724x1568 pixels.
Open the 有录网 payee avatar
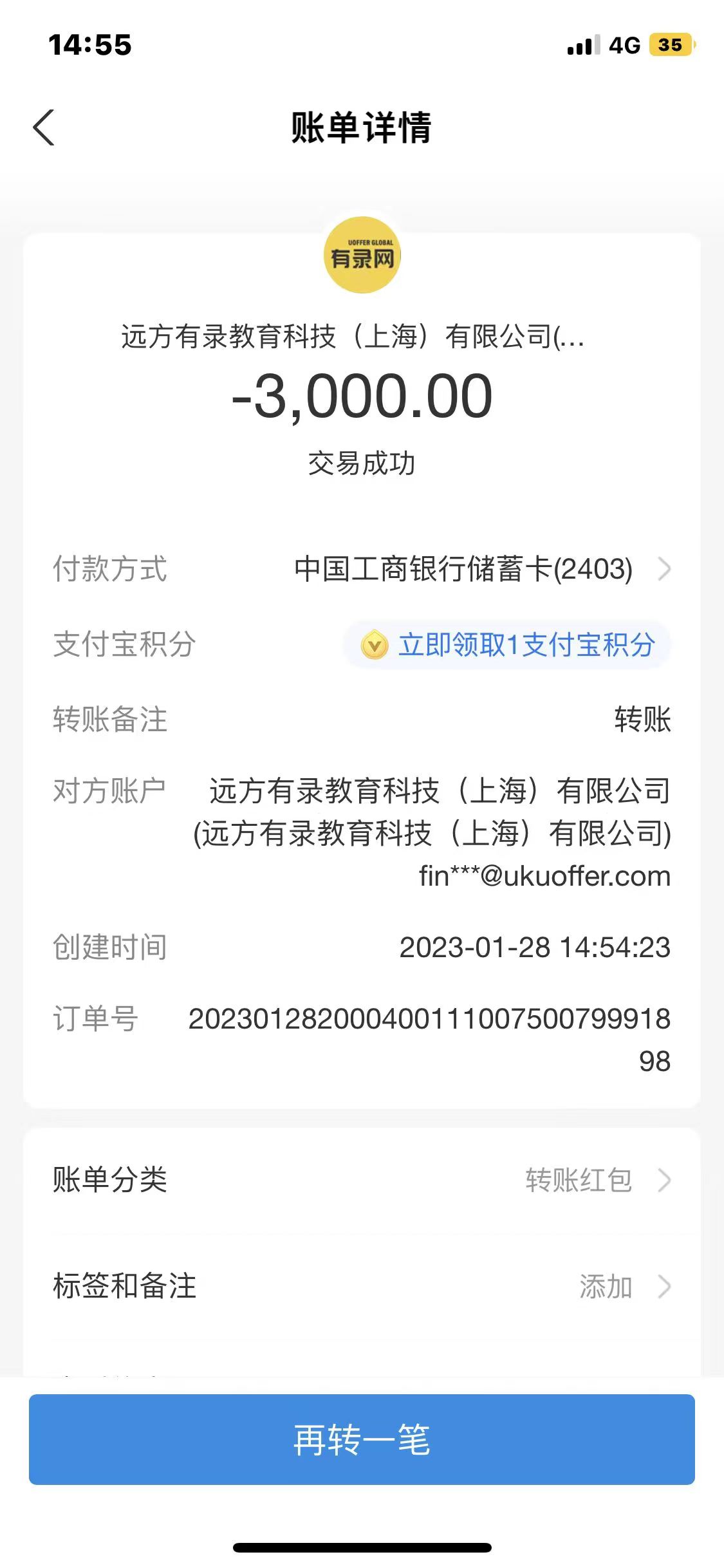click(362, 256)
